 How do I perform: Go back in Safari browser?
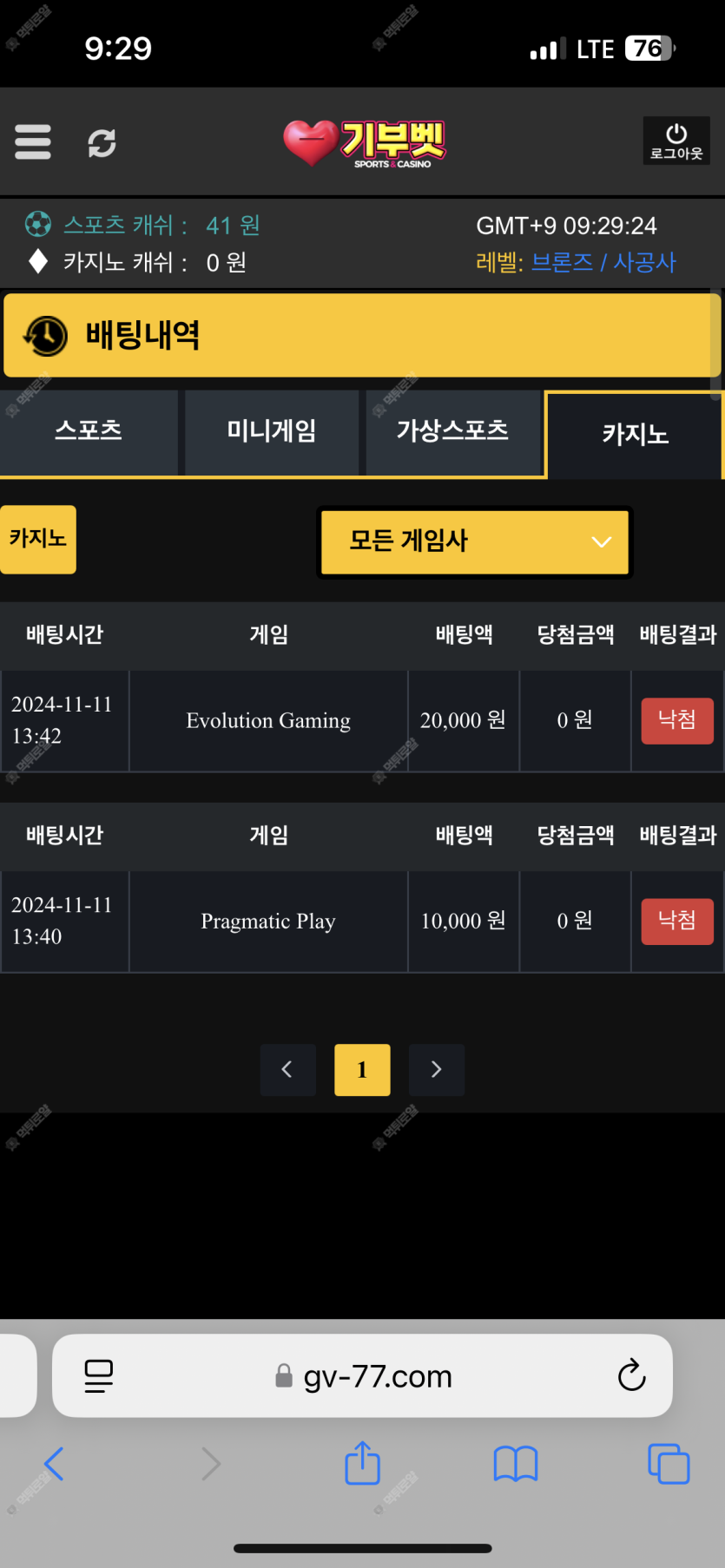(x=54, y=1465)
